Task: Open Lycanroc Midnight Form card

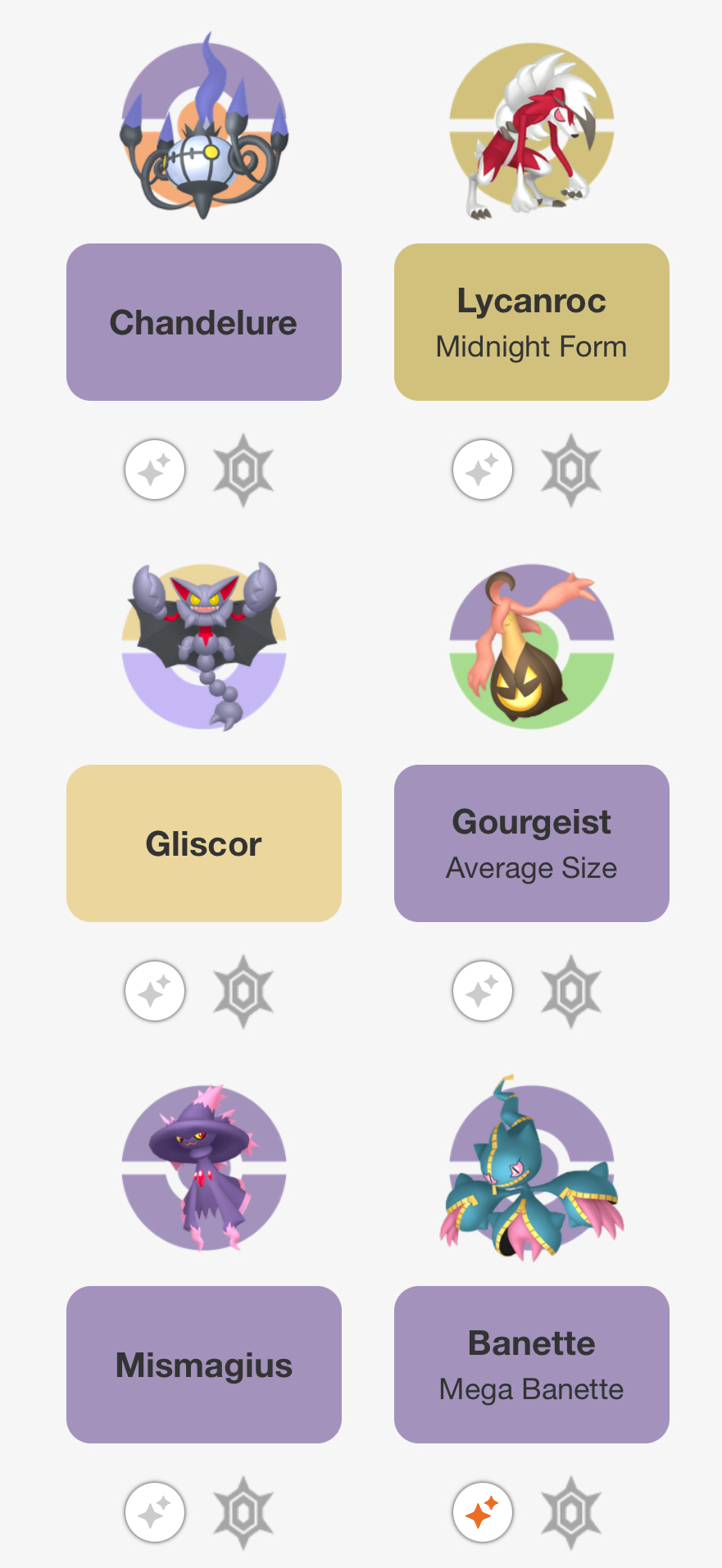Action: click(x=531, y=322)
